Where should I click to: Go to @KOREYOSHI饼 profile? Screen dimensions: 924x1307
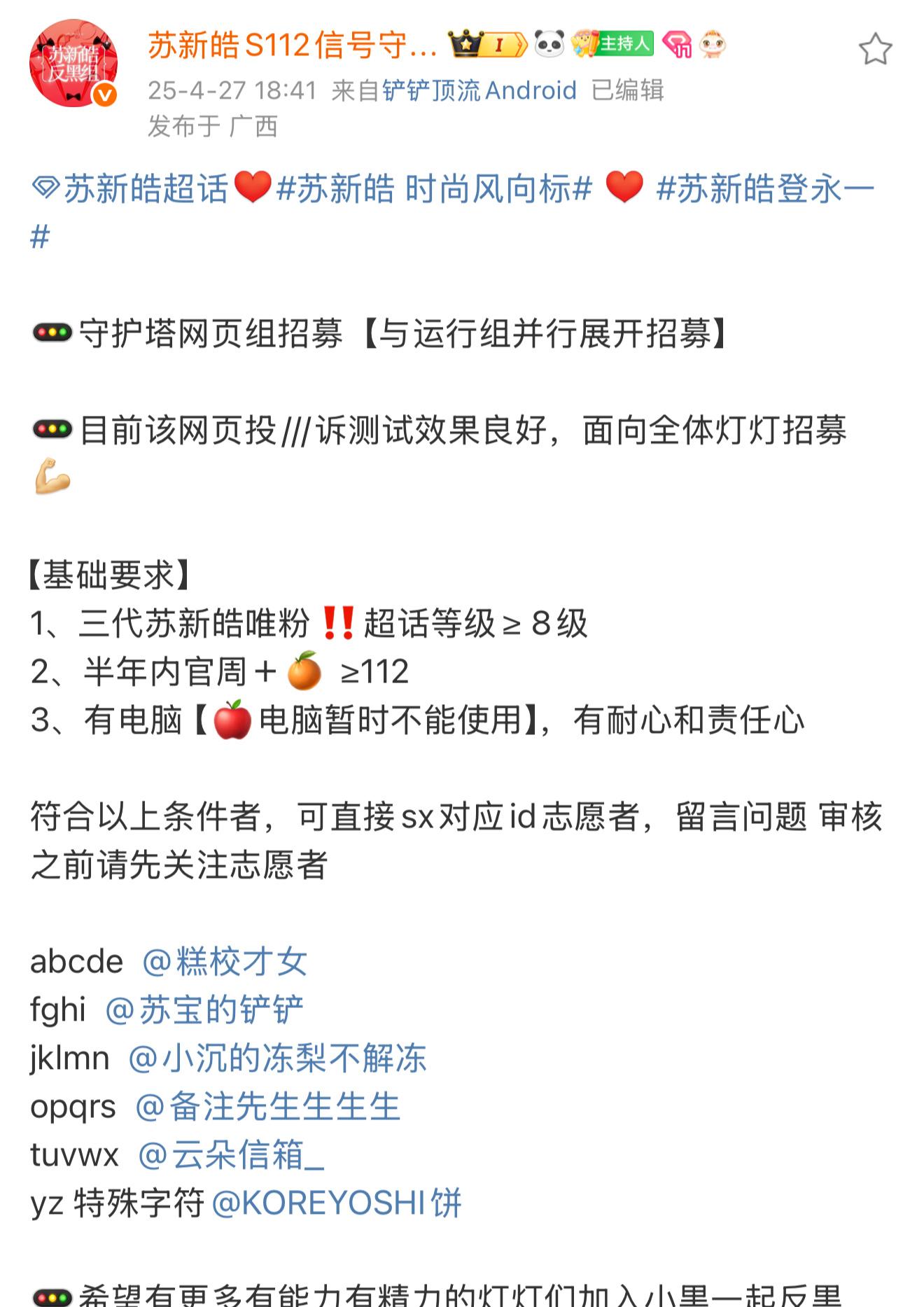pyautogui.click(x=336, y=1203)
